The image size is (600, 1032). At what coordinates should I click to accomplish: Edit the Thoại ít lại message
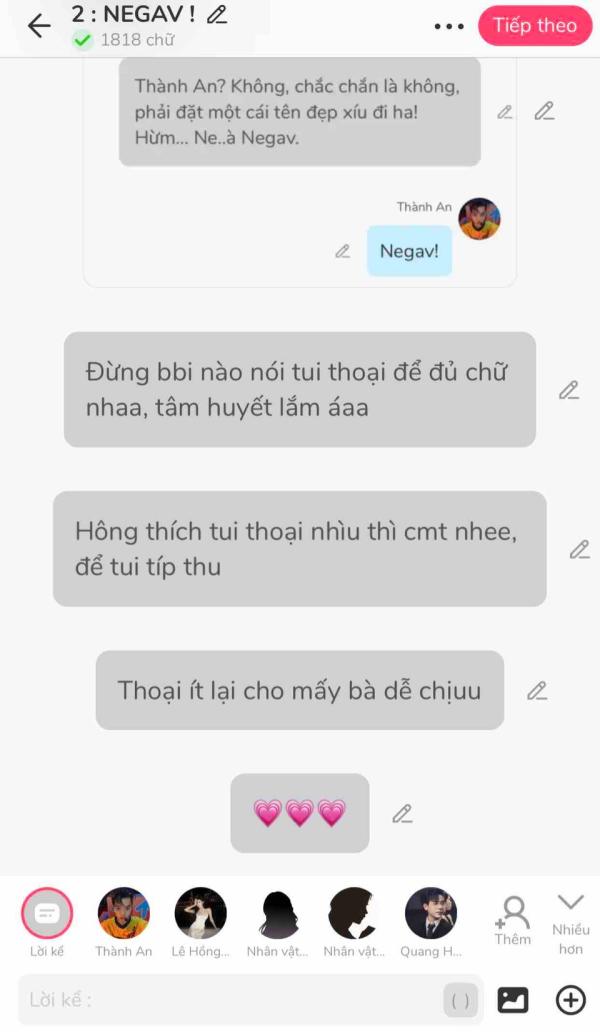pos(537,690)
